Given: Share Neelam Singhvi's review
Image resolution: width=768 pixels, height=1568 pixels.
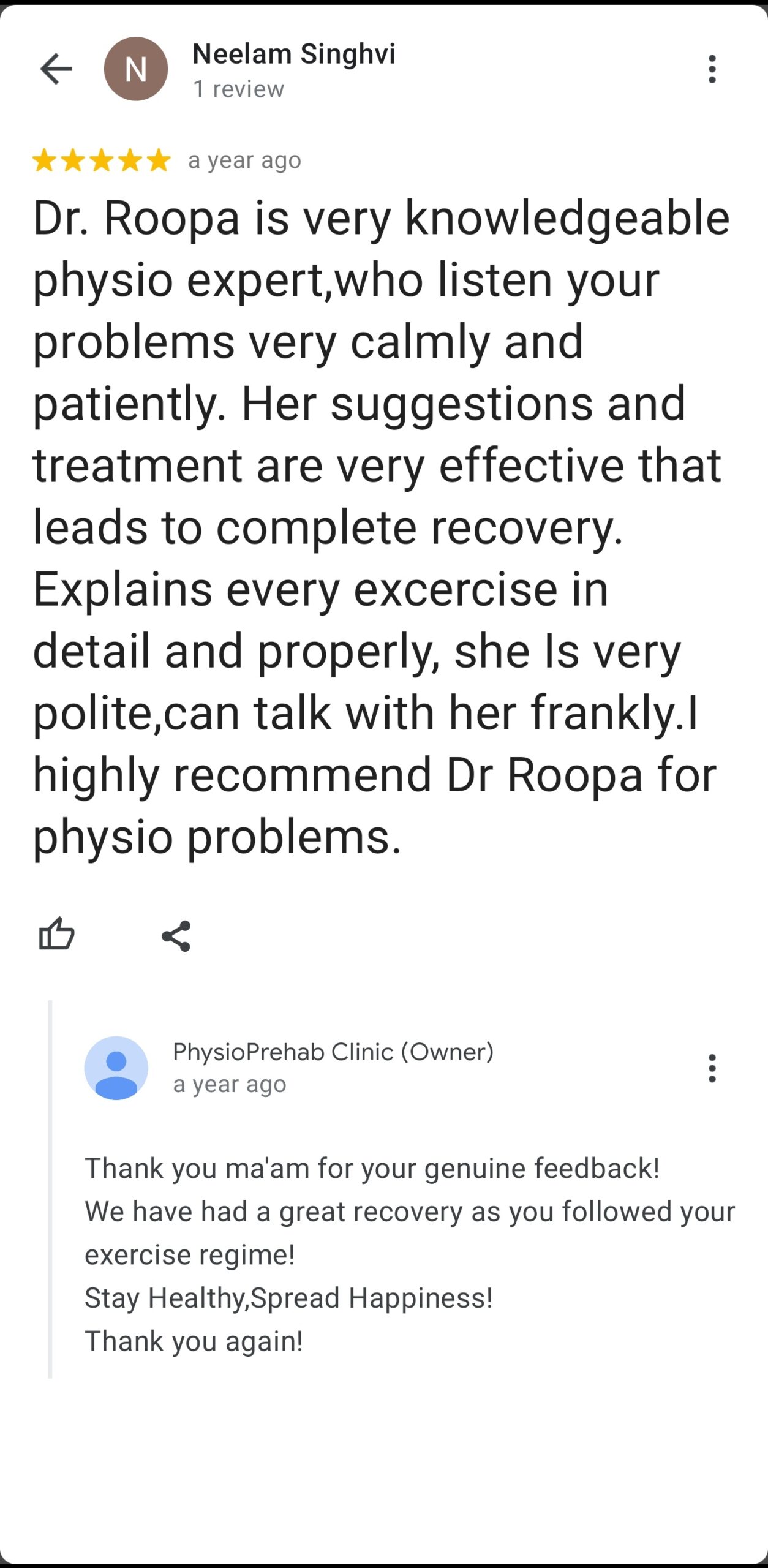Looking at the screenshot, I should click(176, 936).
